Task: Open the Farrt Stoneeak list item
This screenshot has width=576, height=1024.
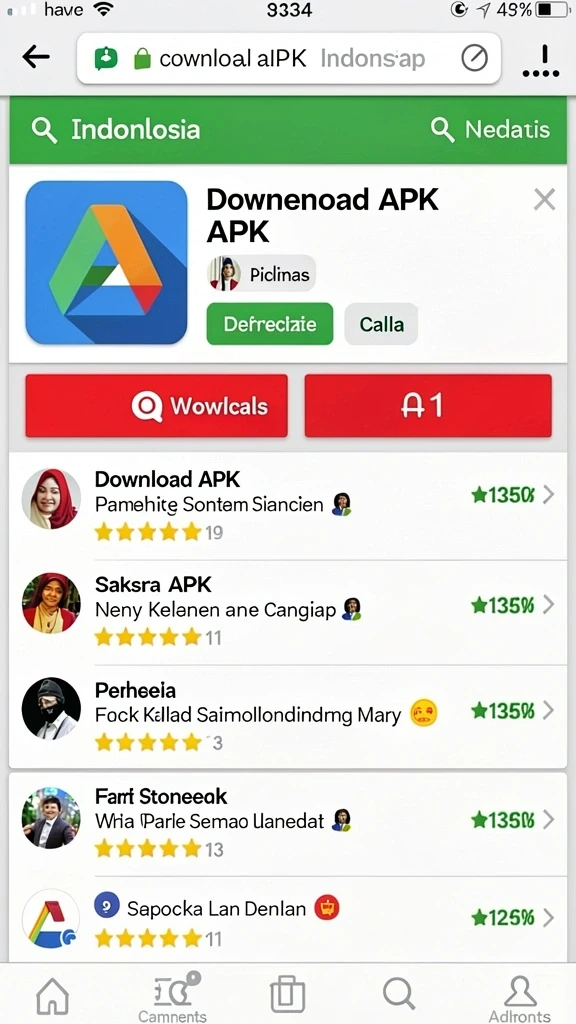Action: tap(288, 824)
